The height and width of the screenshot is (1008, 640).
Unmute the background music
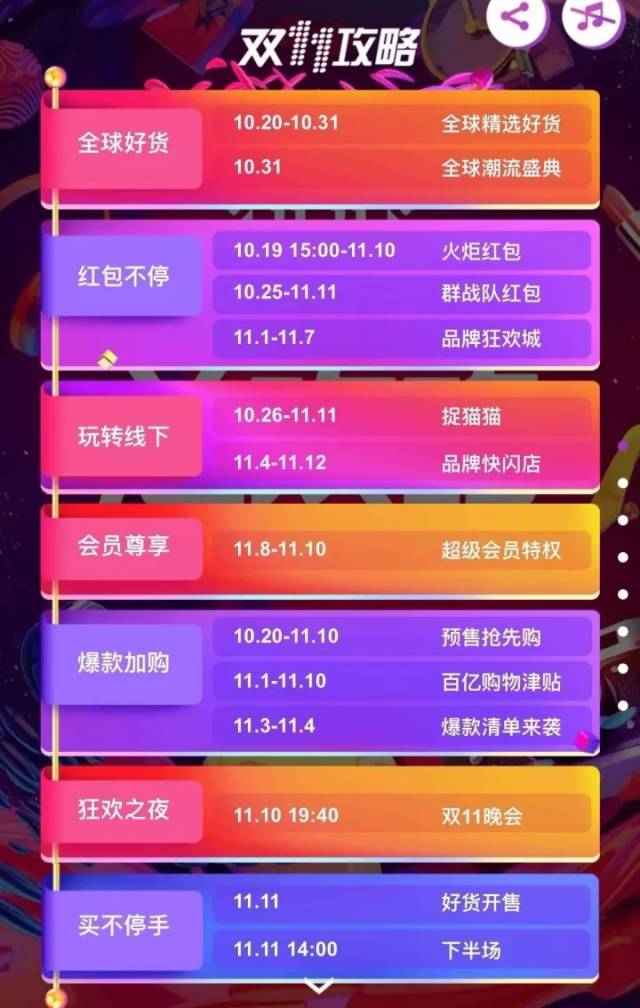[593, 18]
